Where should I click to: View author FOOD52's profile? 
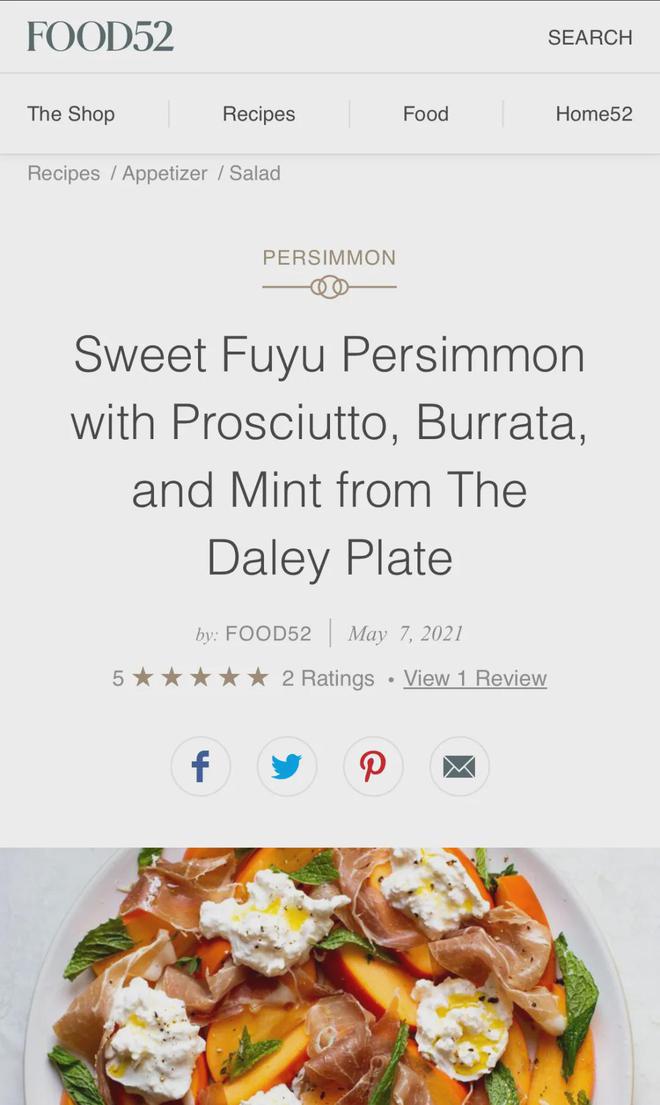[x=268, y=634]
